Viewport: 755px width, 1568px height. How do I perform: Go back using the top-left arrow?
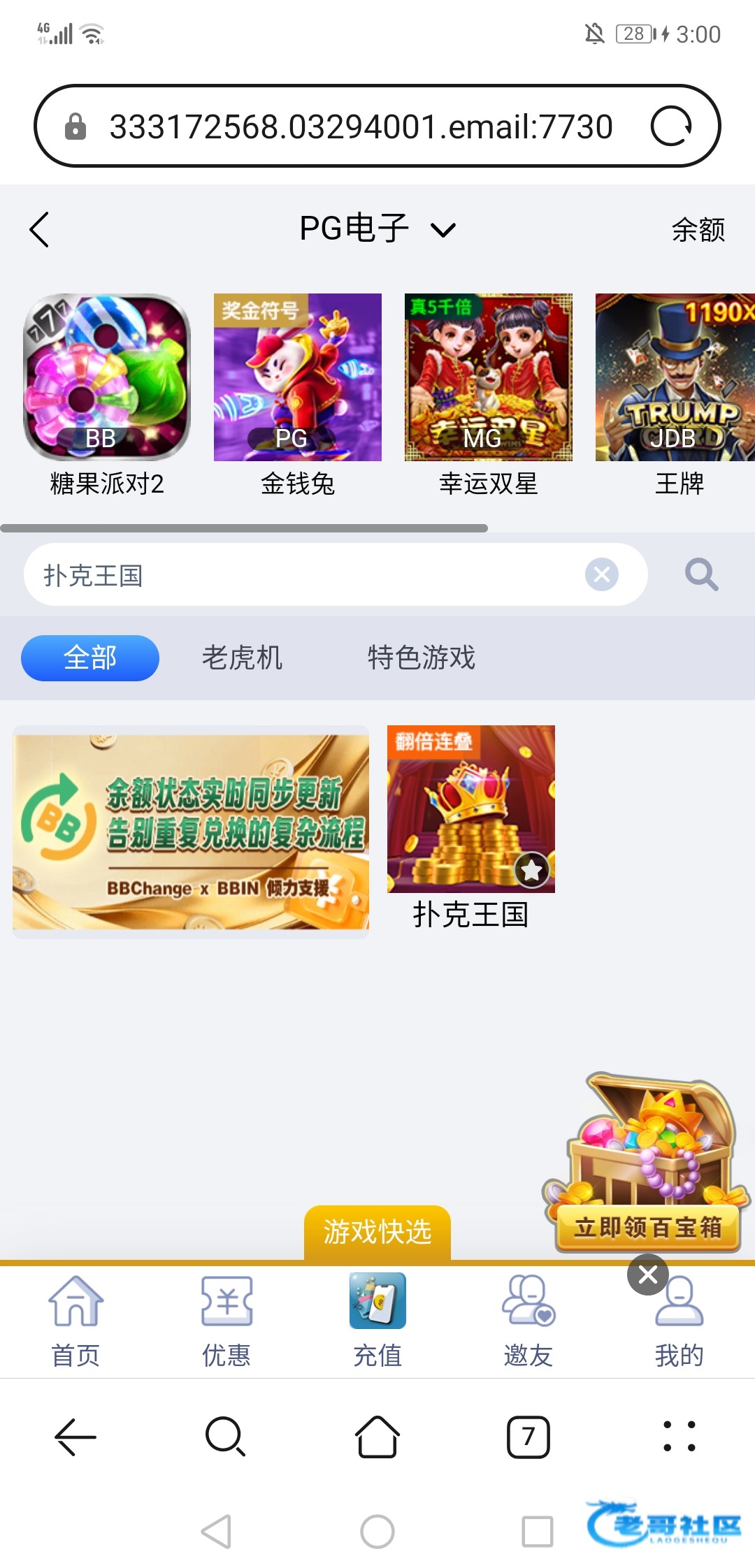[x=40, y=230]
